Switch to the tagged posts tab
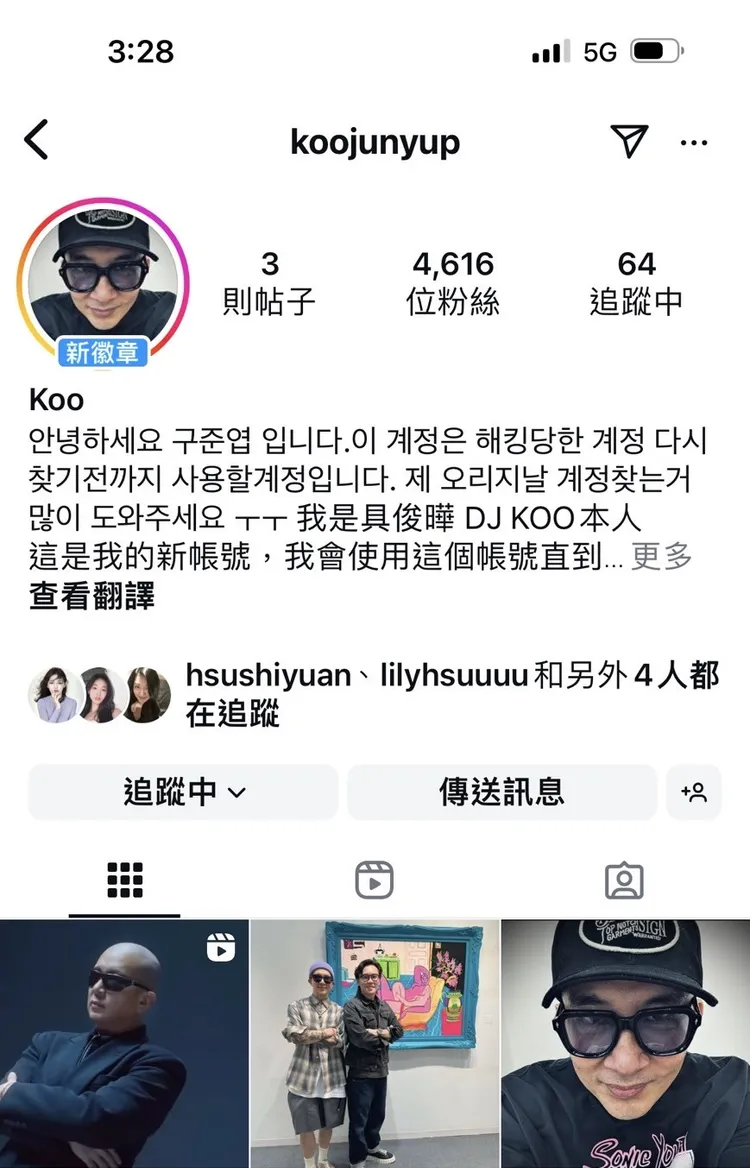Screen dimensions: 750x1168 click(x=625, y=879)
